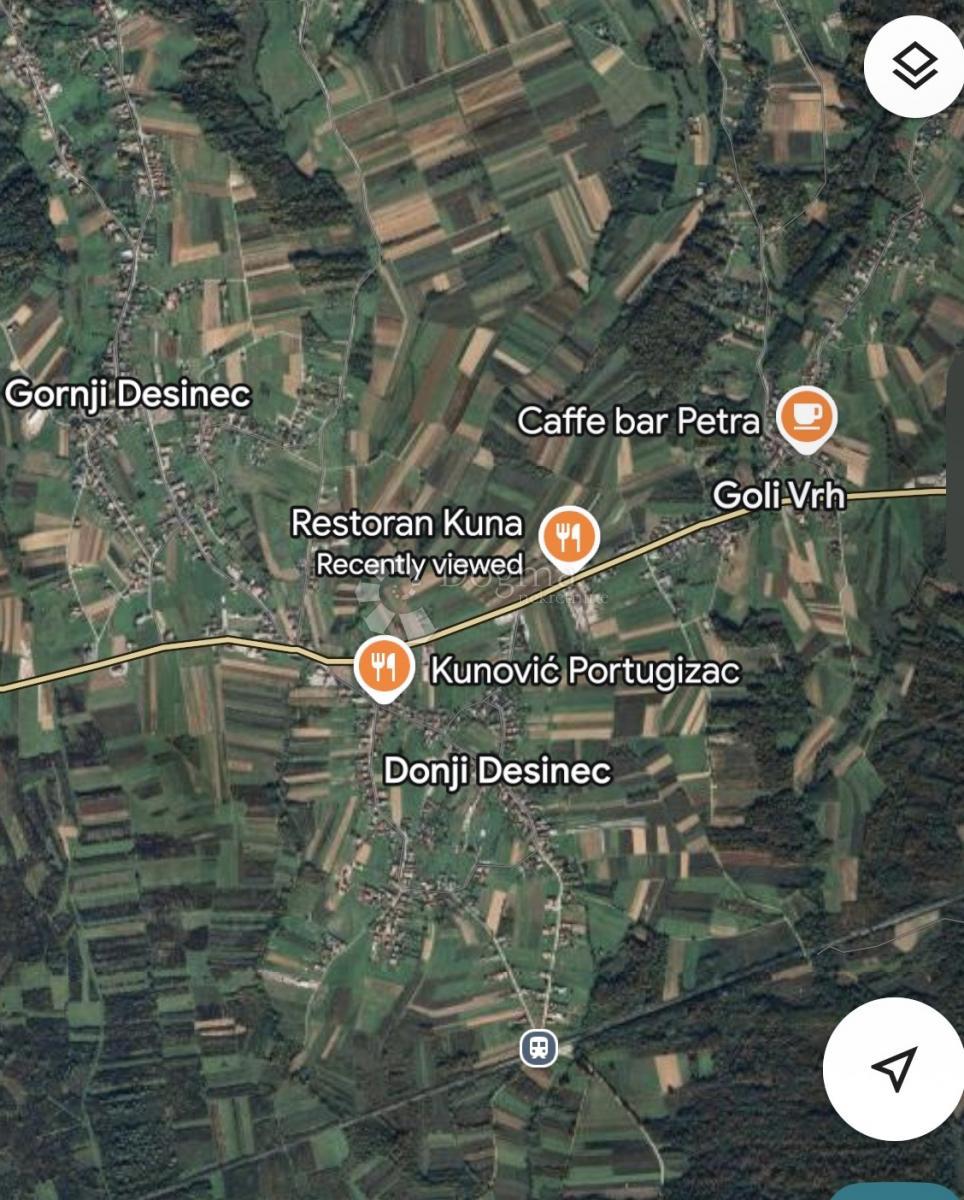Click the Recently viewed annotation

[x=419, y=565]
